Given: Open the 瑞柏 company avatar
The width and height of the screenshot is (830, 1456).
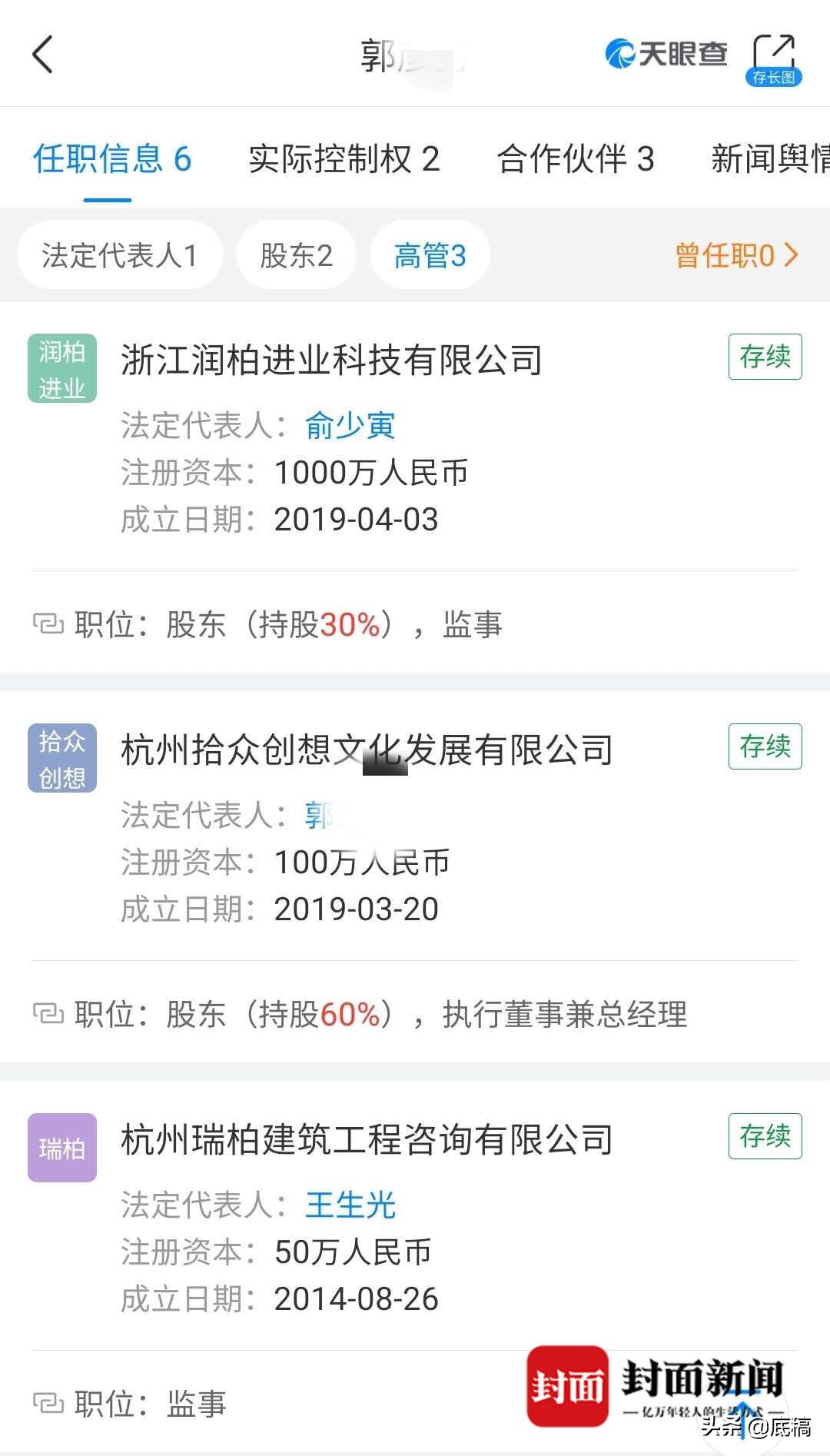Looking at the screenshot, I should [x=61, y=1147].
